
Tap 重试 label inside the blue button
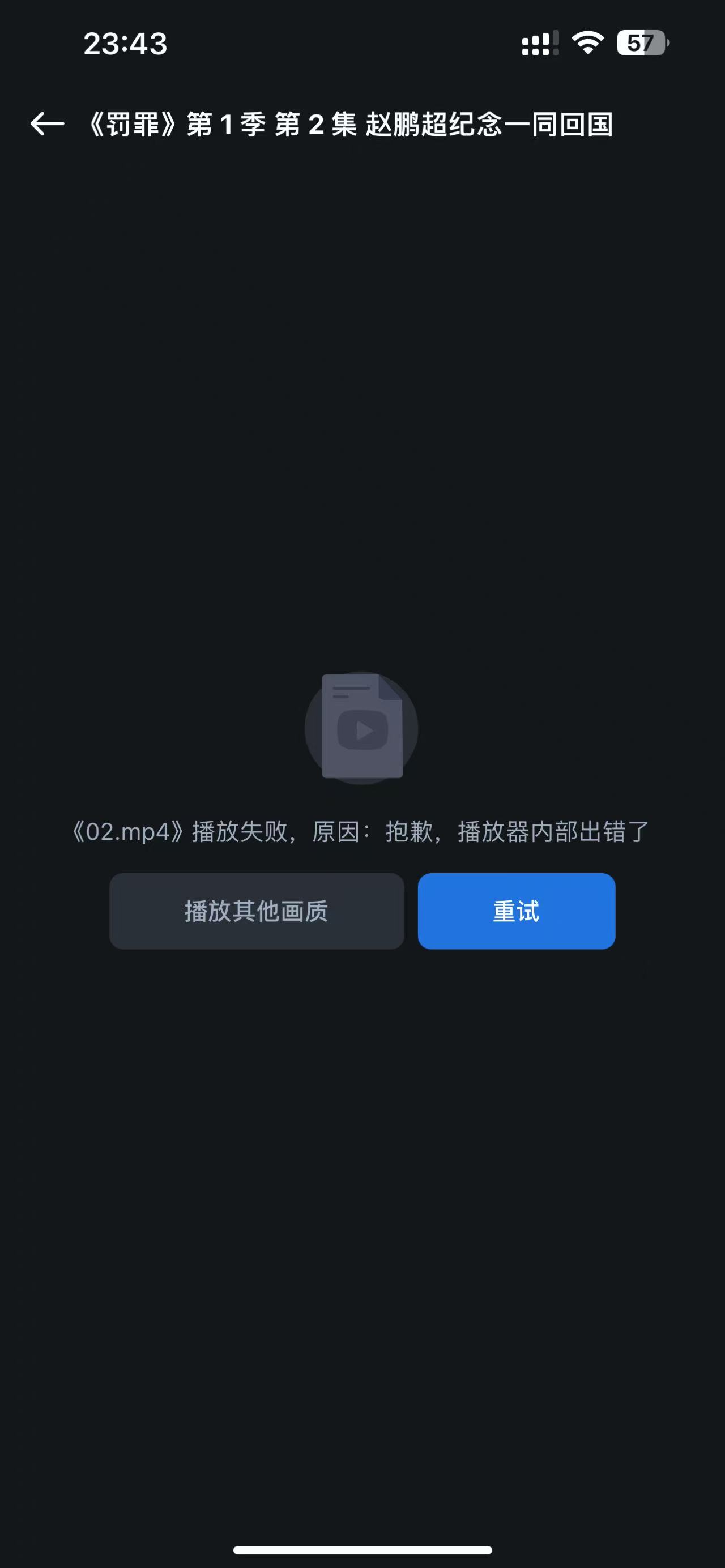(x=515, y=911)
